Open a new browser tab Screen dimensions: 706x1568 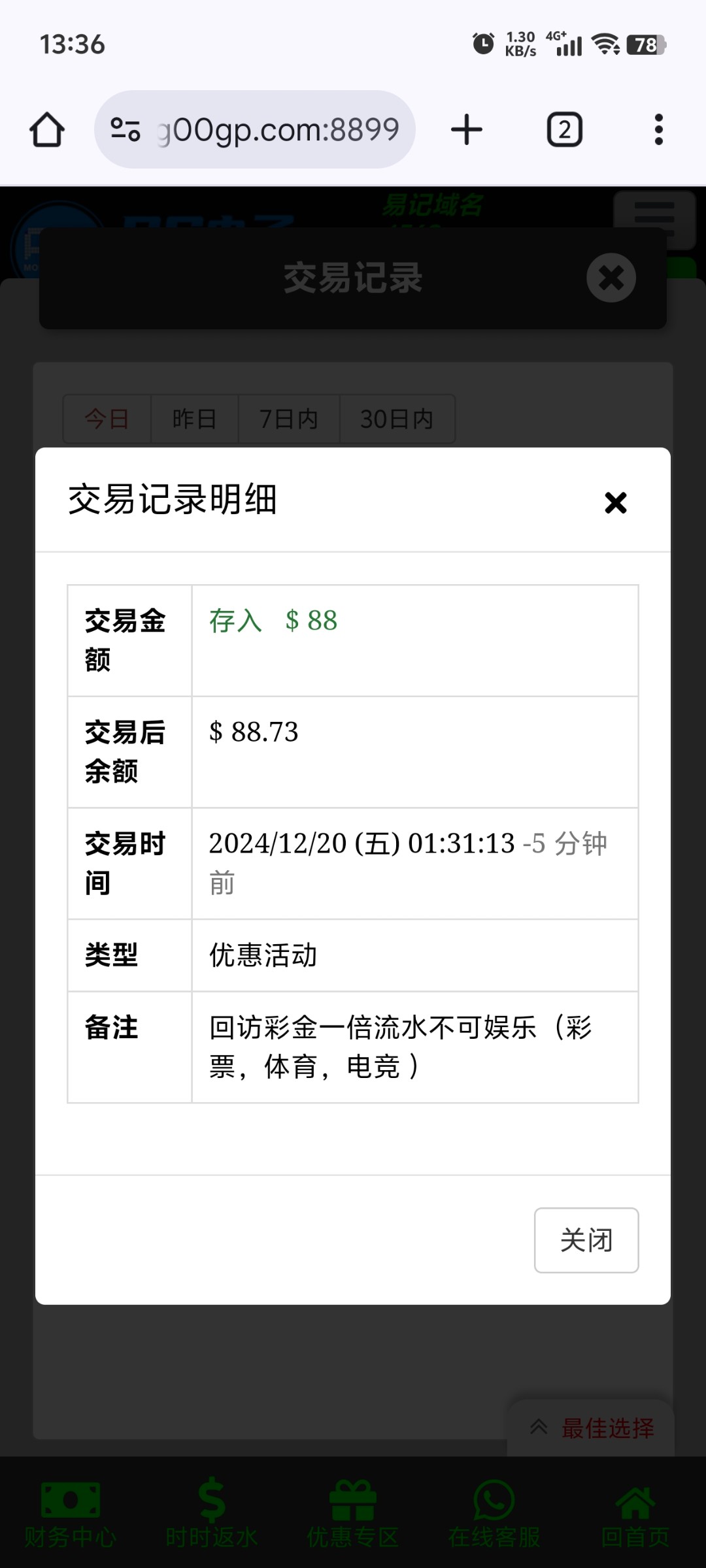point(467,129)
